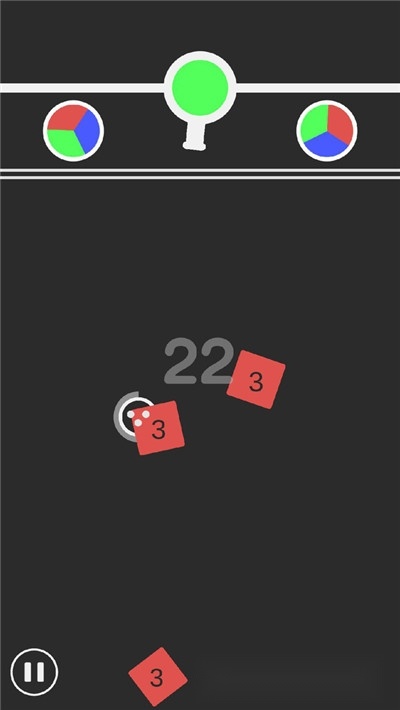Tap the right tricolor wheel
Viewport: 400px width, 710px height.
point(327,131)
